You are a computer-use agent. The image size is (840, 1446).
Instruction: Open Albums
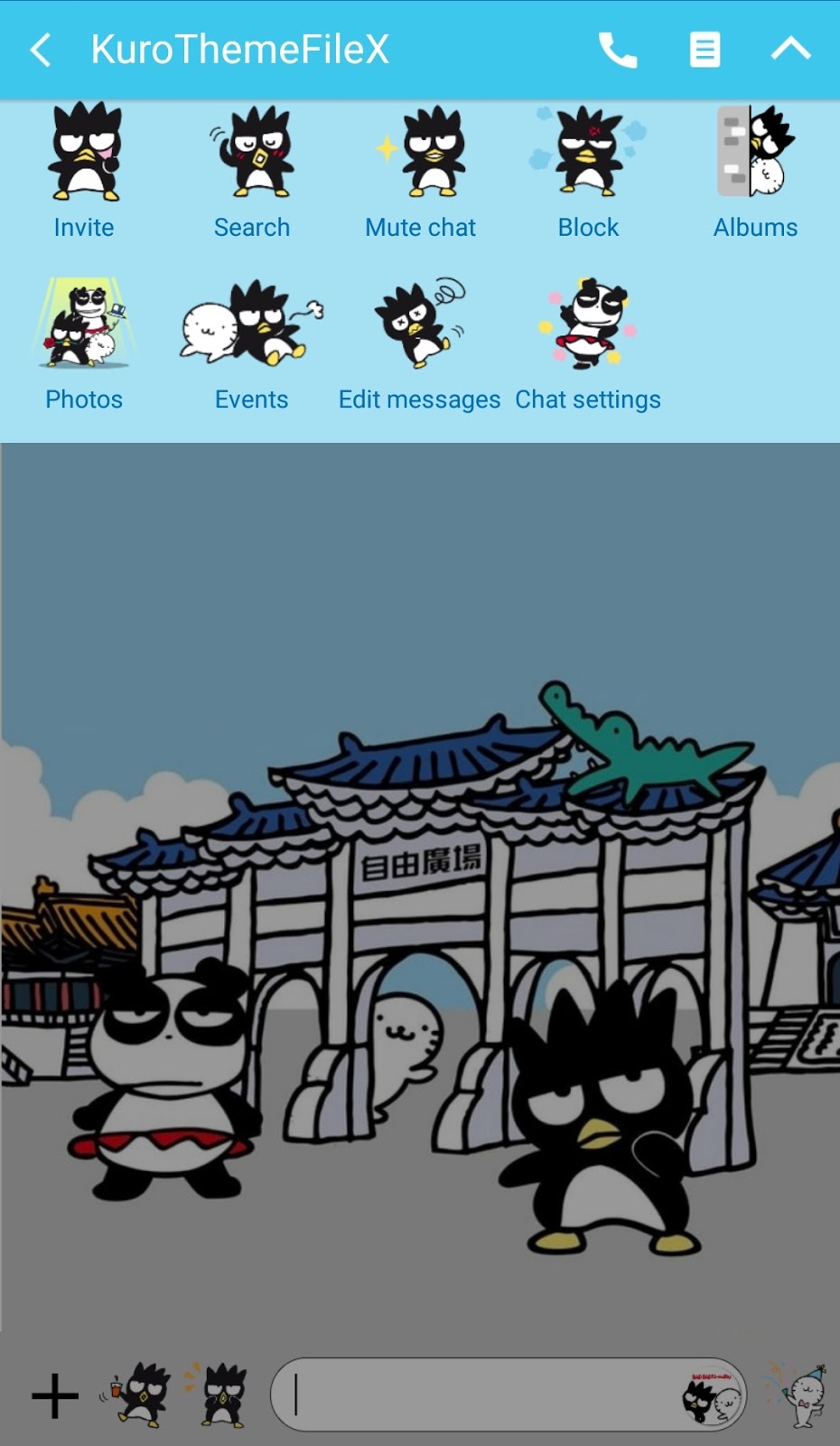click(x=755, y=172)
